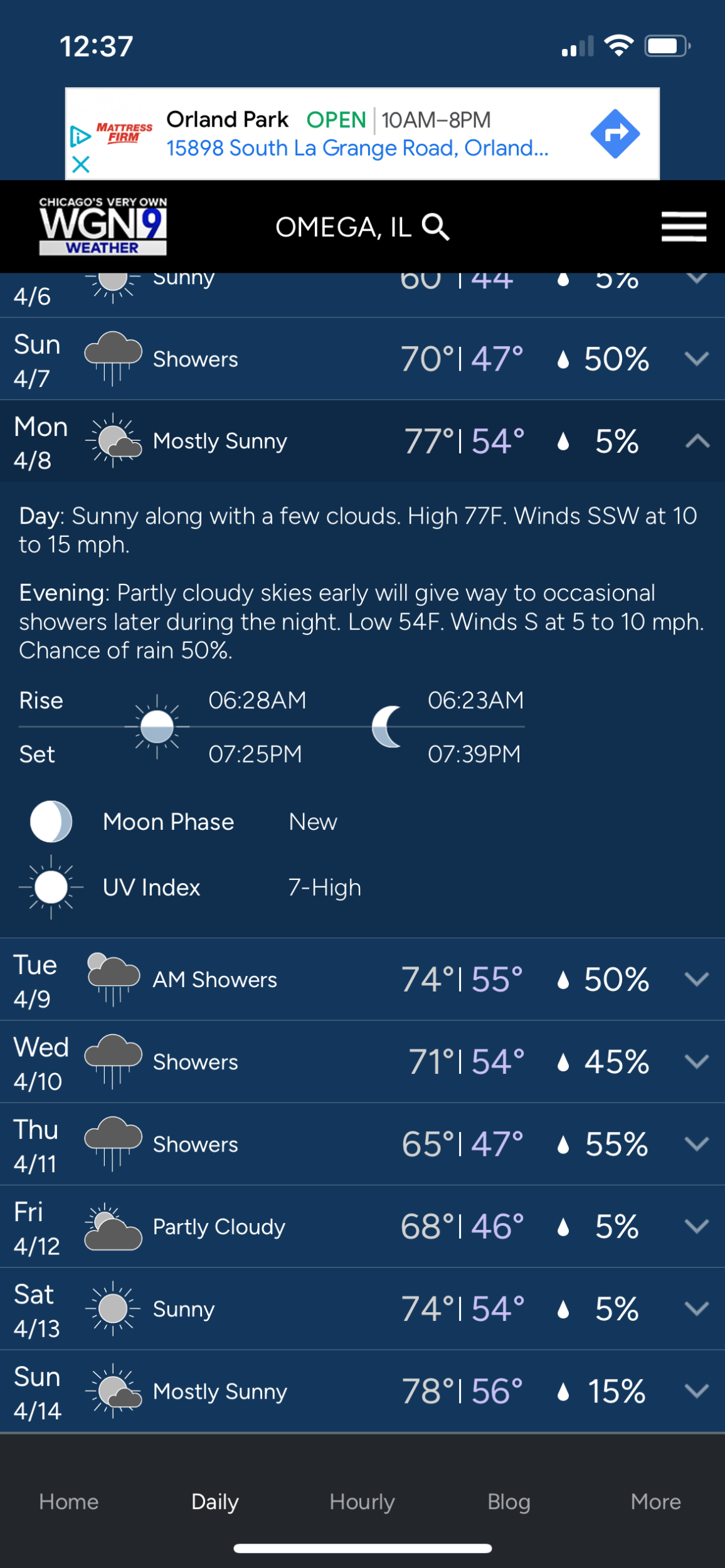The height and width of the screenshot is (1568, 725).
Task: Expand the Thu 4/11 forecast
Action: pyautogui.click(x=696, y=1143)
